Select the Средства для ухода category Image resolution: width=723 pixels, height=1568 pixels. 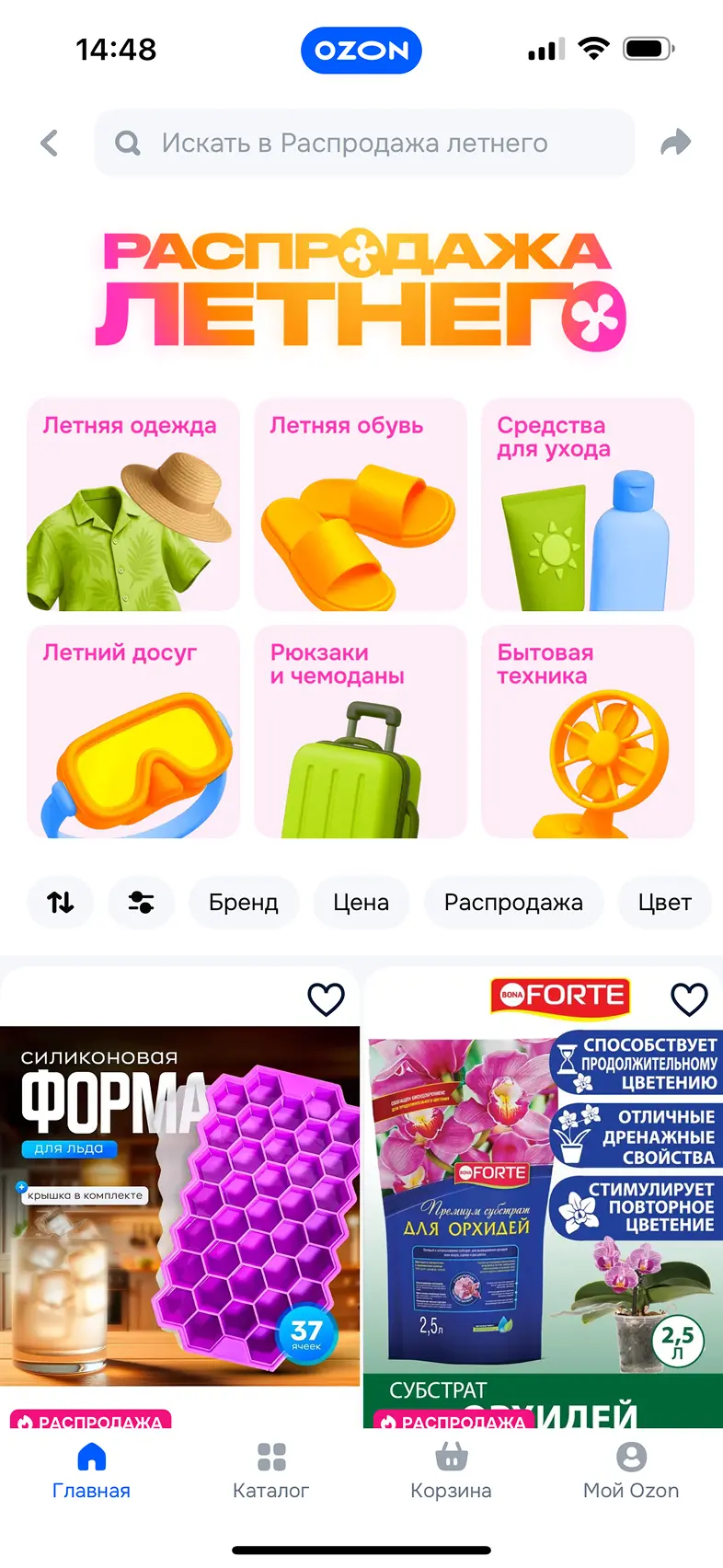click(x=588, y=504)
